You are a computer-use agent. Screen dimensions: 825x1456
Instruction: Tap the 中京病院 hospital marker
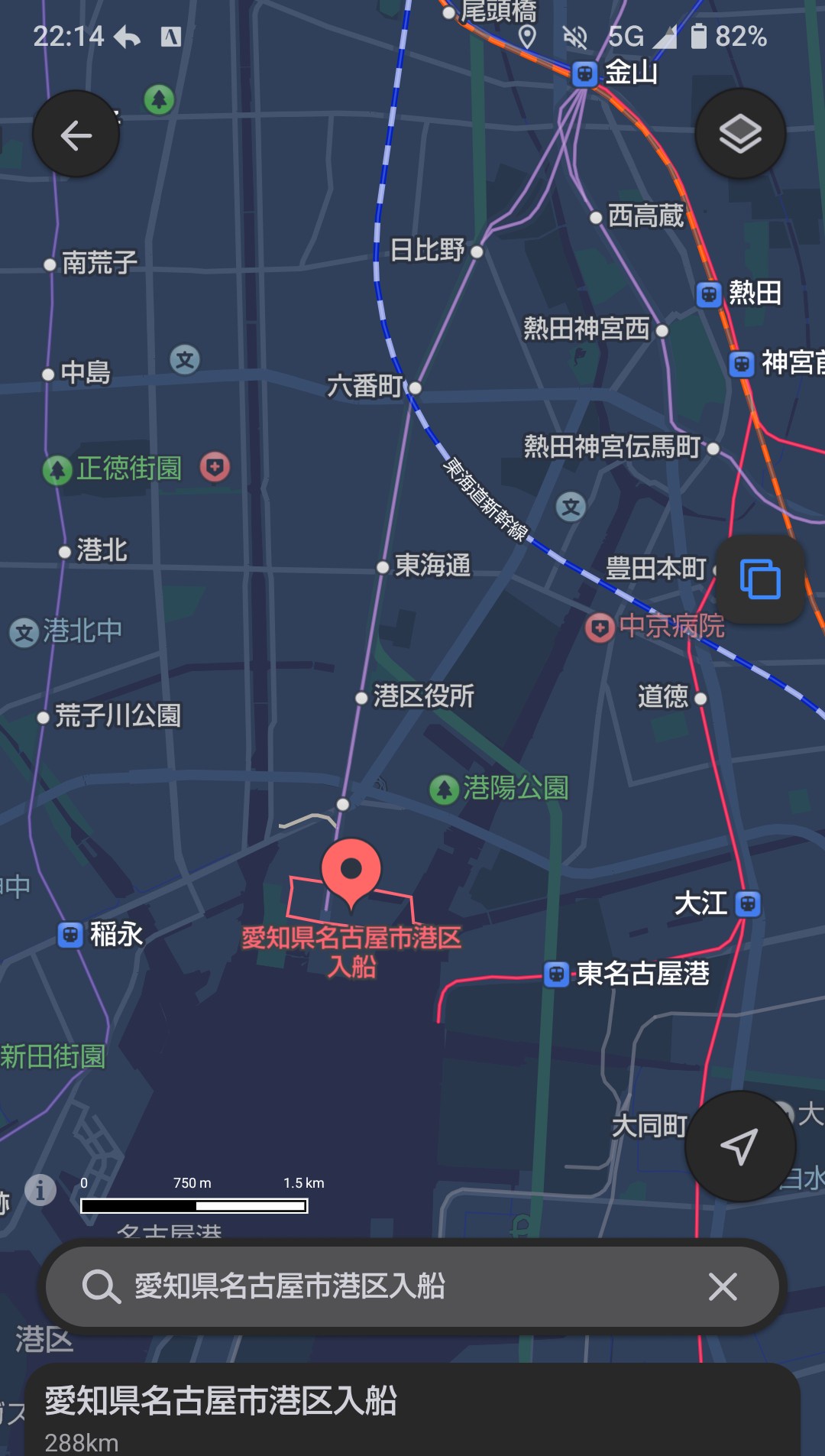point(600,627)
